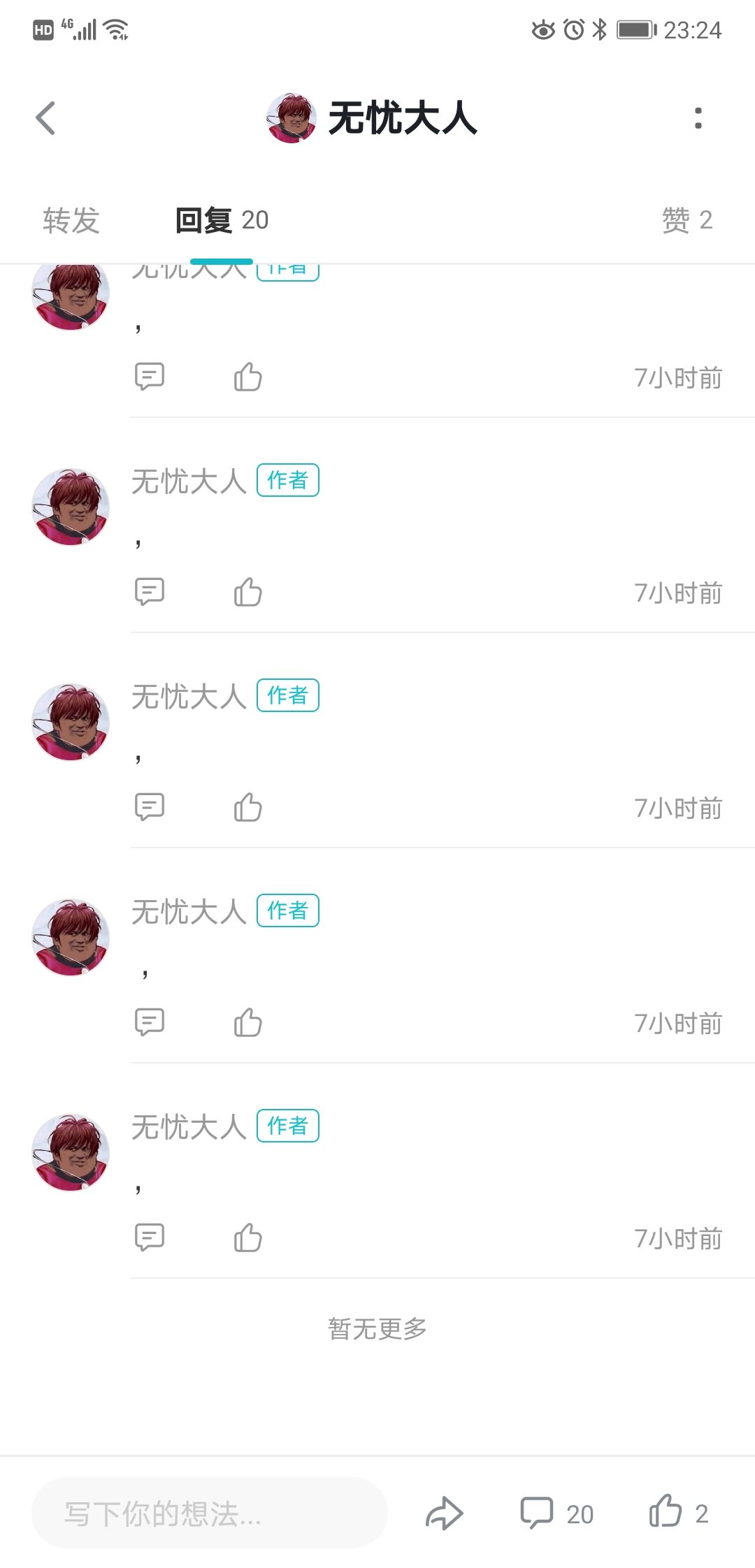
Task: Share the post with the bottom forward arrow
Action: coord(445,1513)
